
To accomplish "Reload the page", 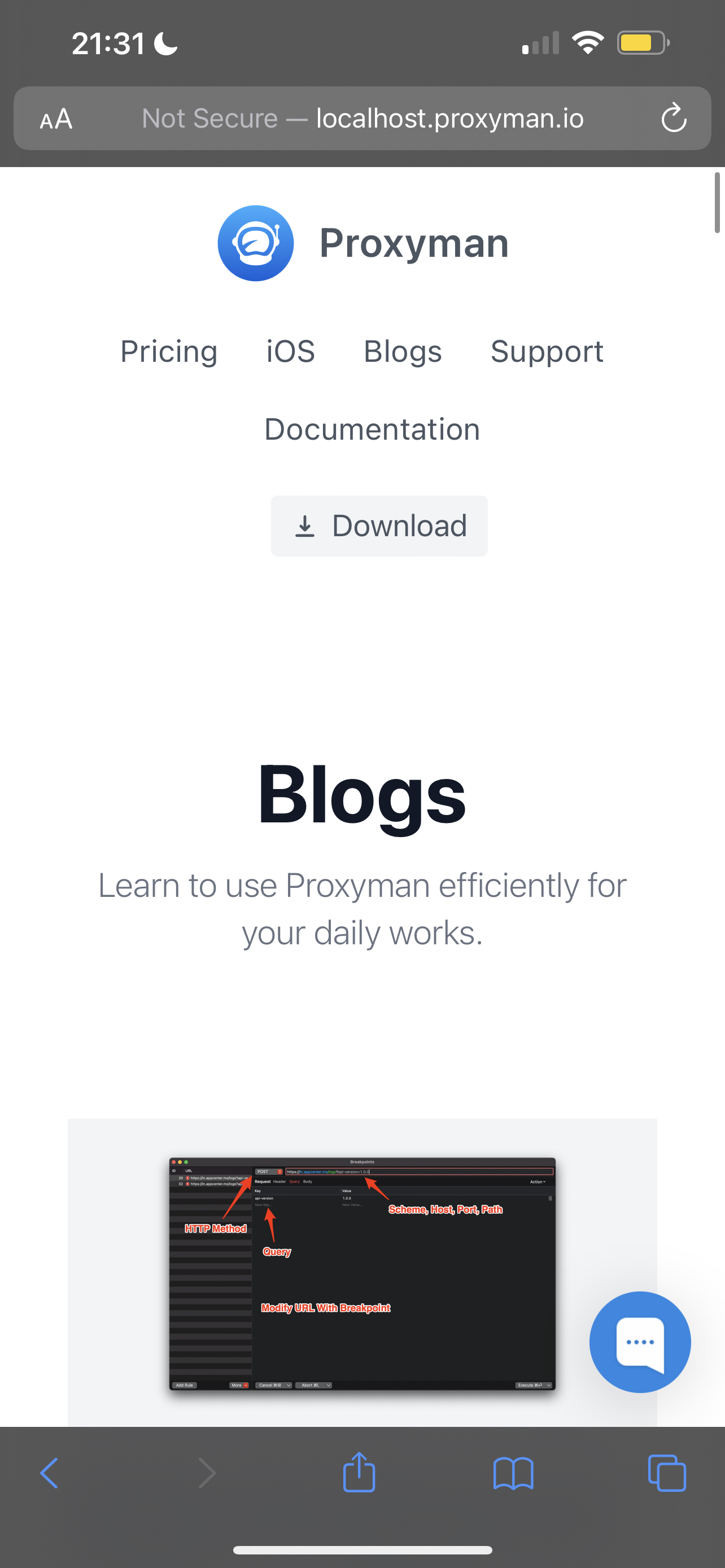I will click(x=673, y=119).
